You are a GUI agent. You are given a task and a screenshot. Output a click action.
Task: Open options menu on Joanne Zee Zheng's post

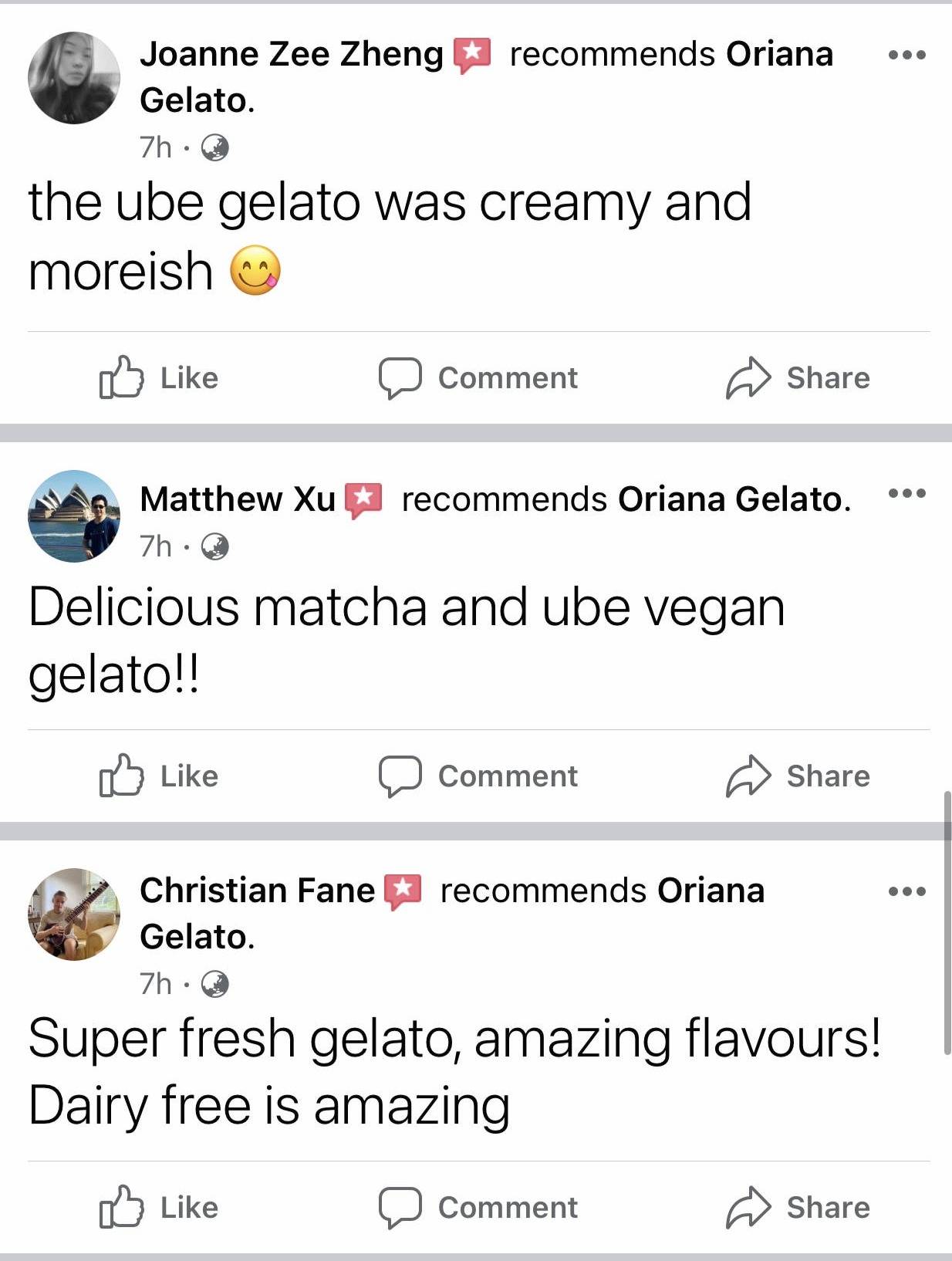click(906, 55)
